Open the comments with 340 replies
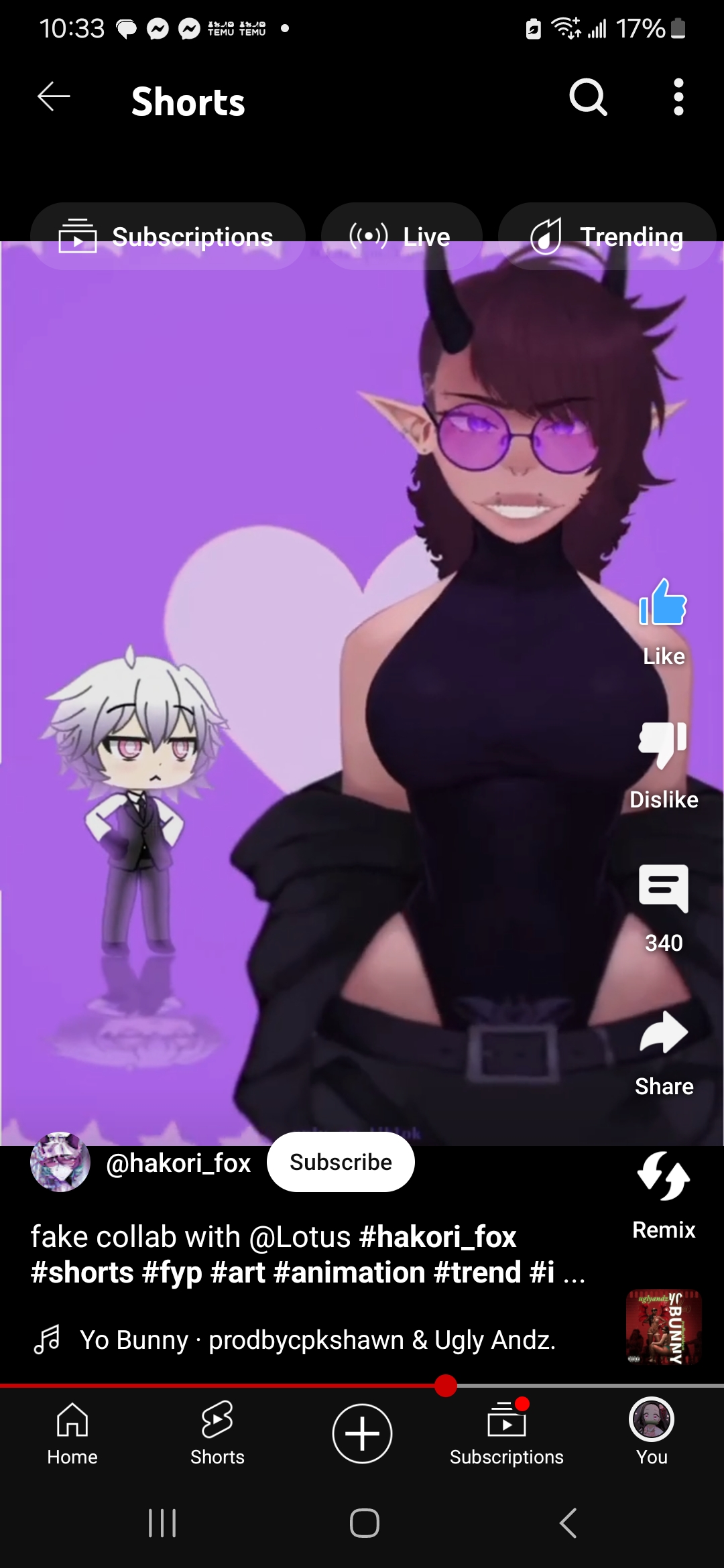Viewport: 724px width, 1568px height. 663,889
